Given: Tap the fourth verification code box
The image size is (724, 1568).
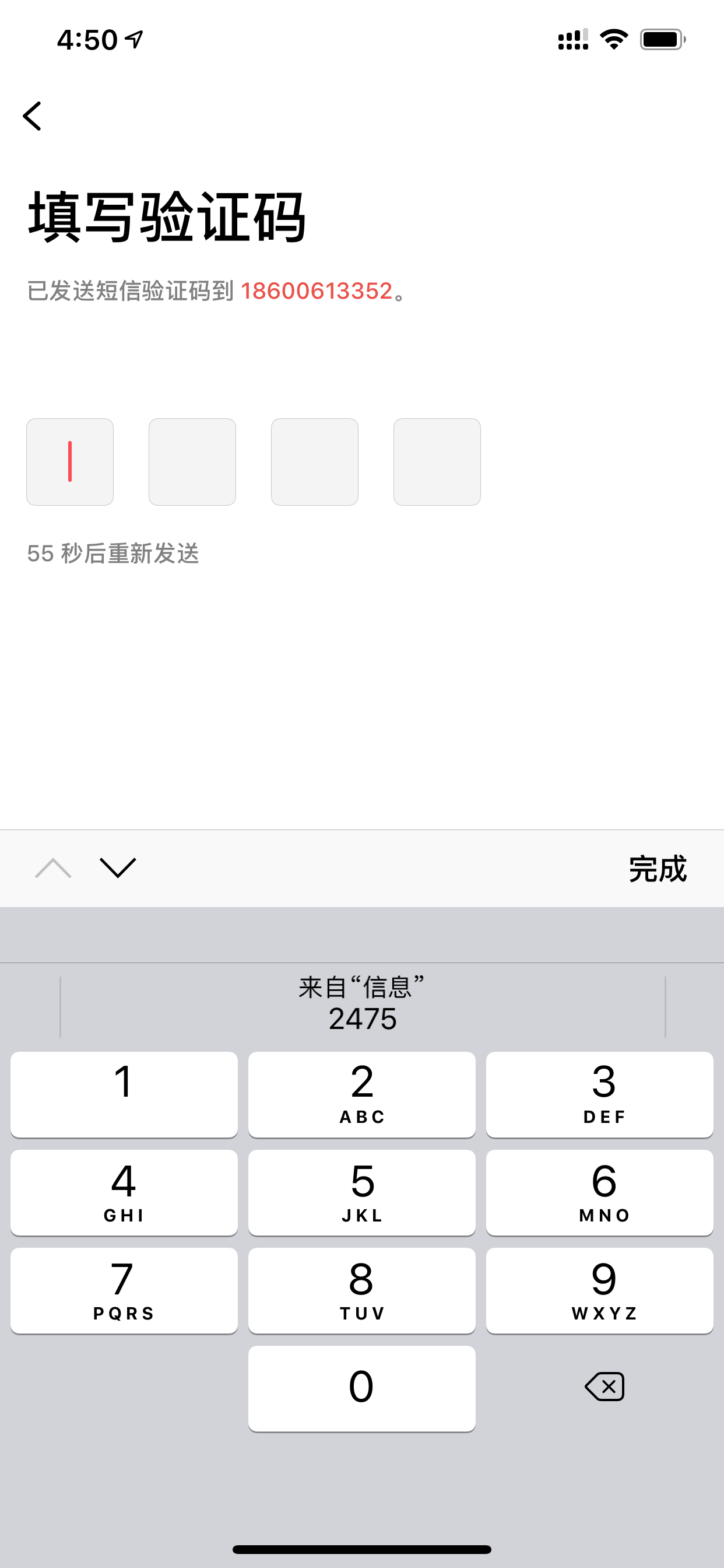Looking at the screenshot, I should pyautogui.click(x=437, y=462).
